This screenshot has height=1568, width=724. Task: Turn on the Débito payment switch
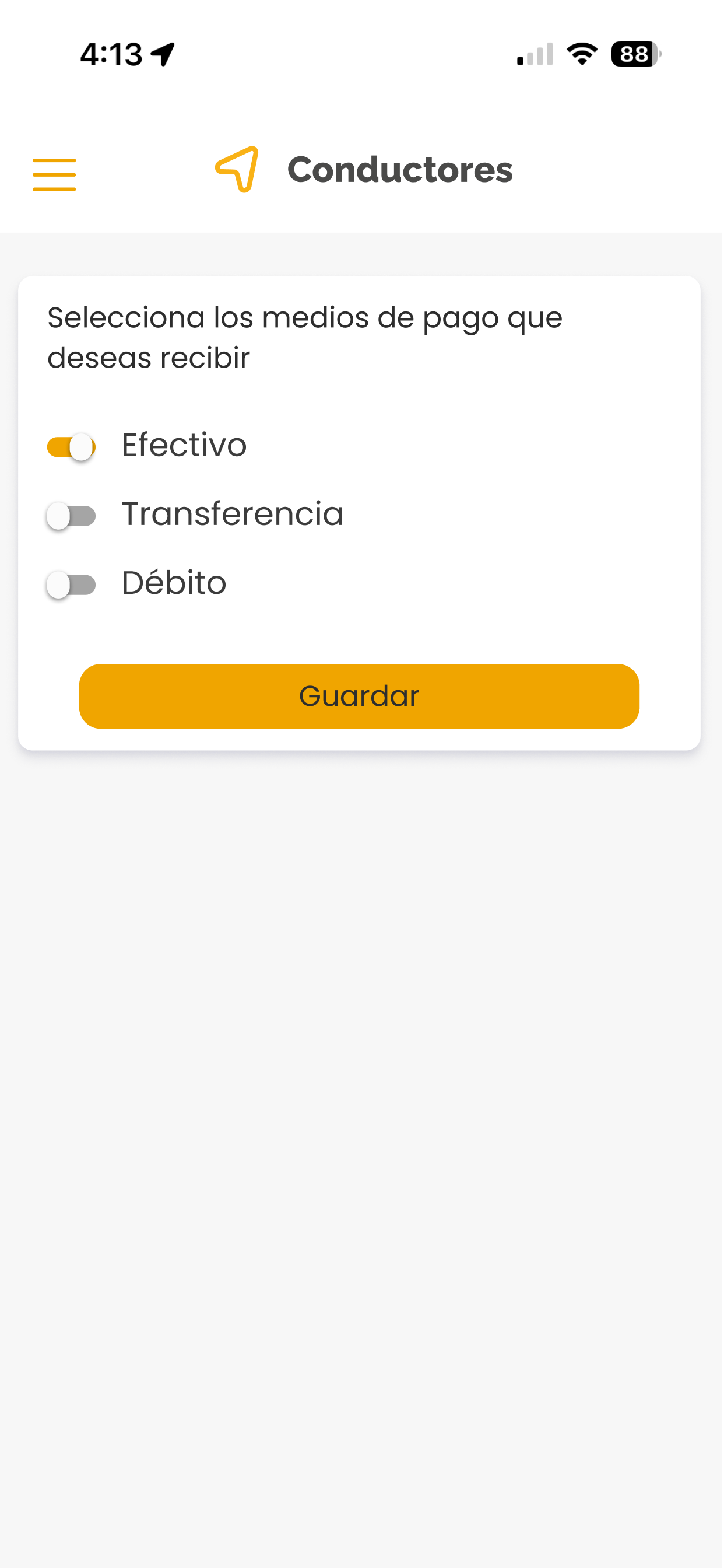pyautogui.click(x=71, y=585)
